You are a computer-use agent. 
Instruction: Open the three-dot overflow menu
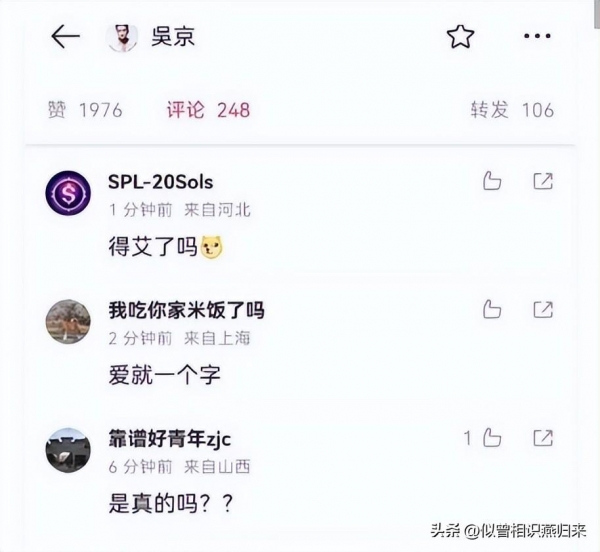tap(537, 37)
